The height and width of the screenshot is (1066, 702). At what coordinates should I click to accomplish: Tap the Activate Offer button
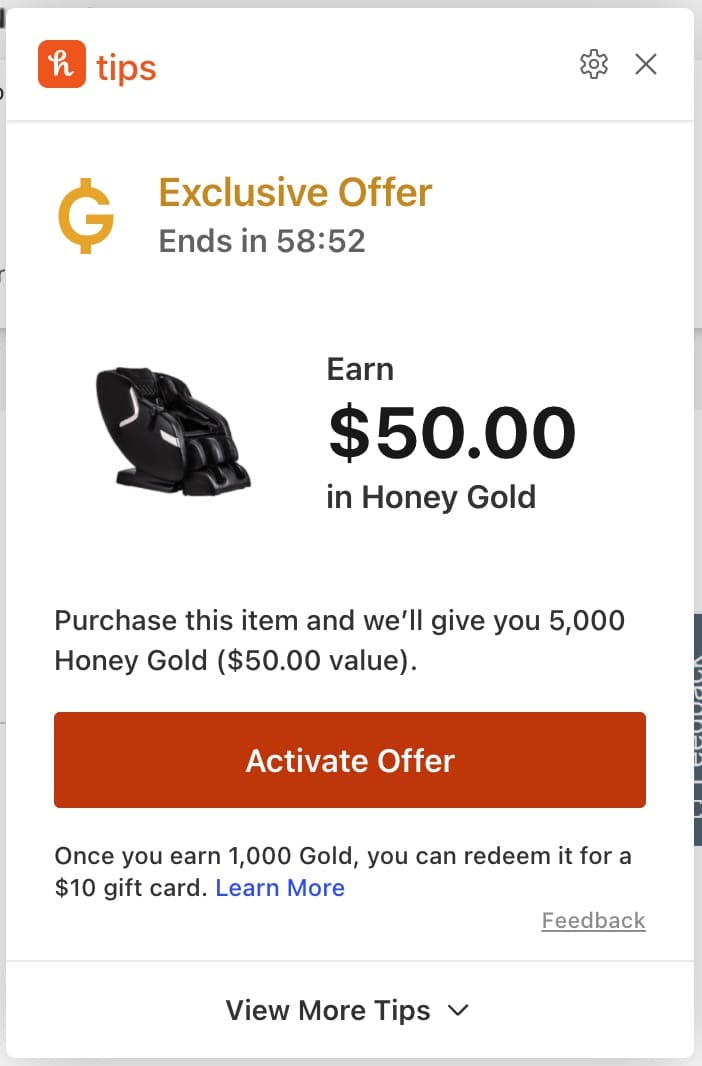[350, 760]
